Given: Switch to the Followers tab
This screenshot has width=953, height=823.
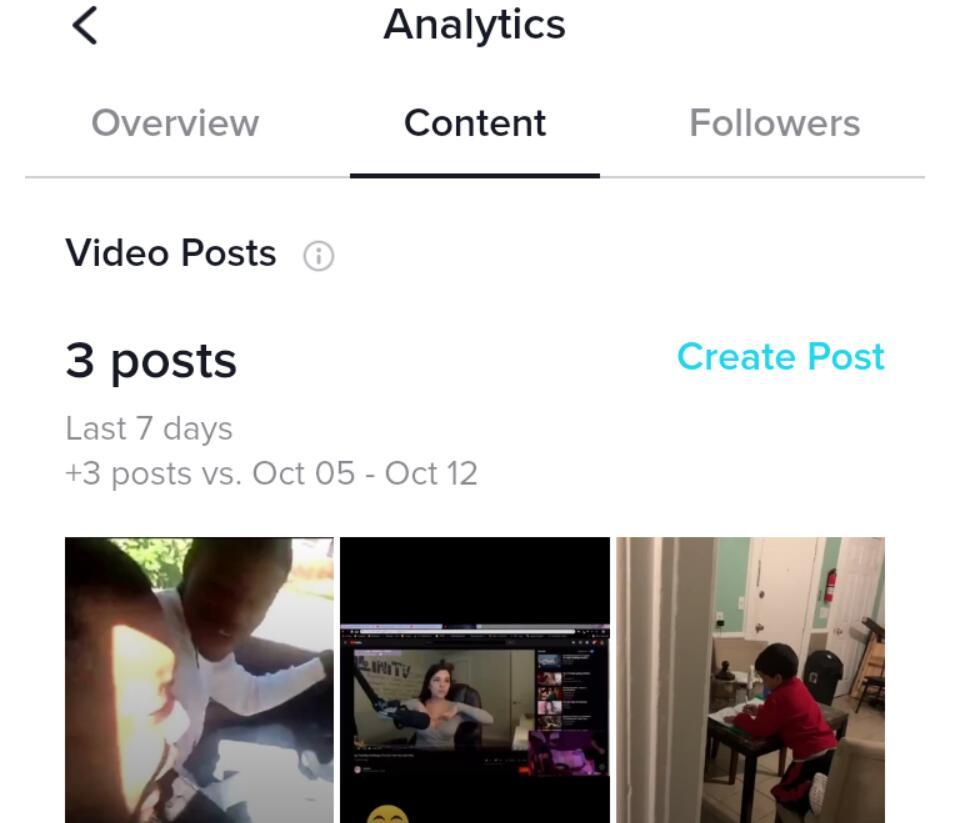Looking at the screenshot, I should [774, 124].
